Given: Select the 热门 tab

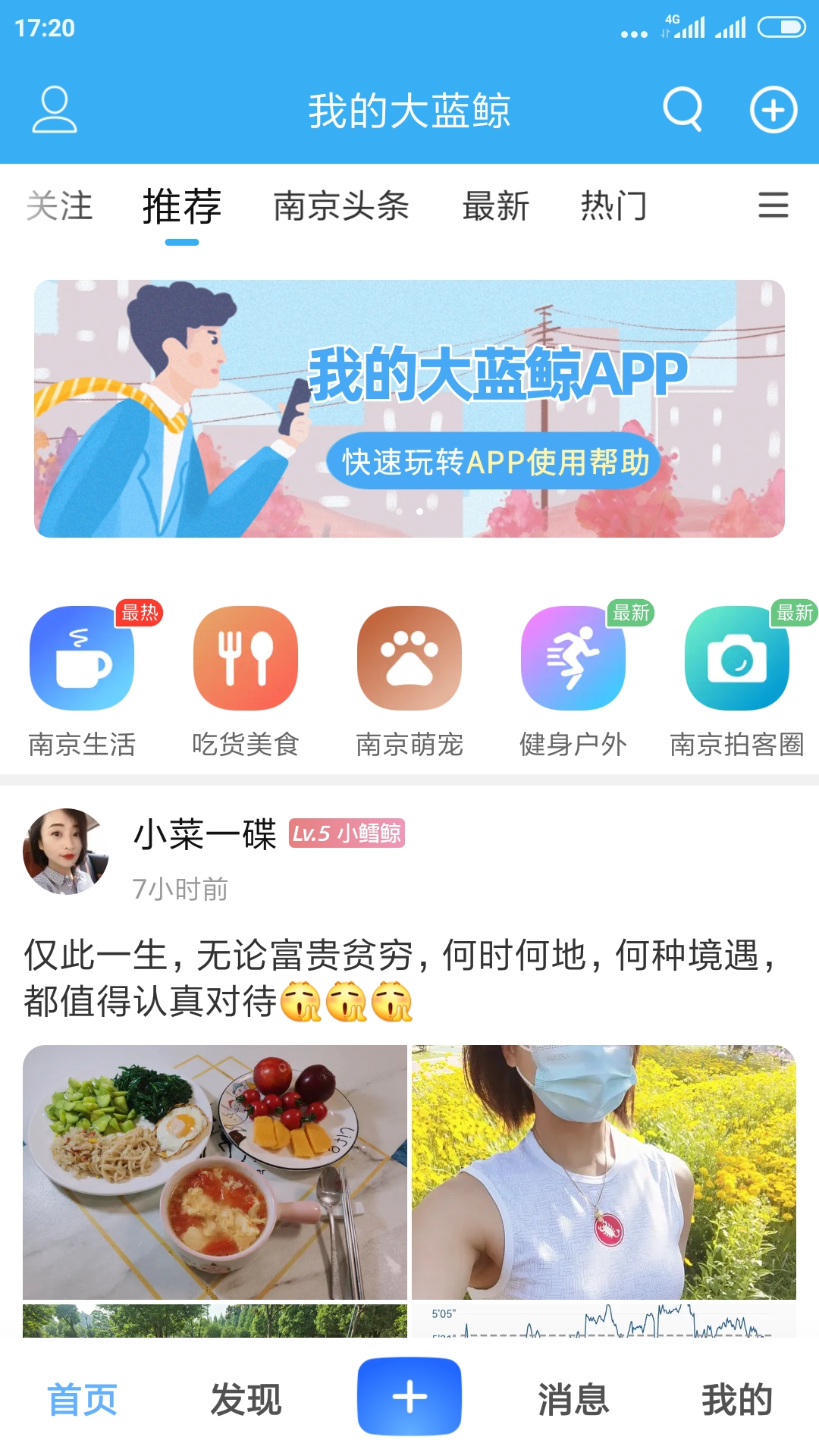Looking at the screenshot, I should pyautogui.click(x=615, y=206).
